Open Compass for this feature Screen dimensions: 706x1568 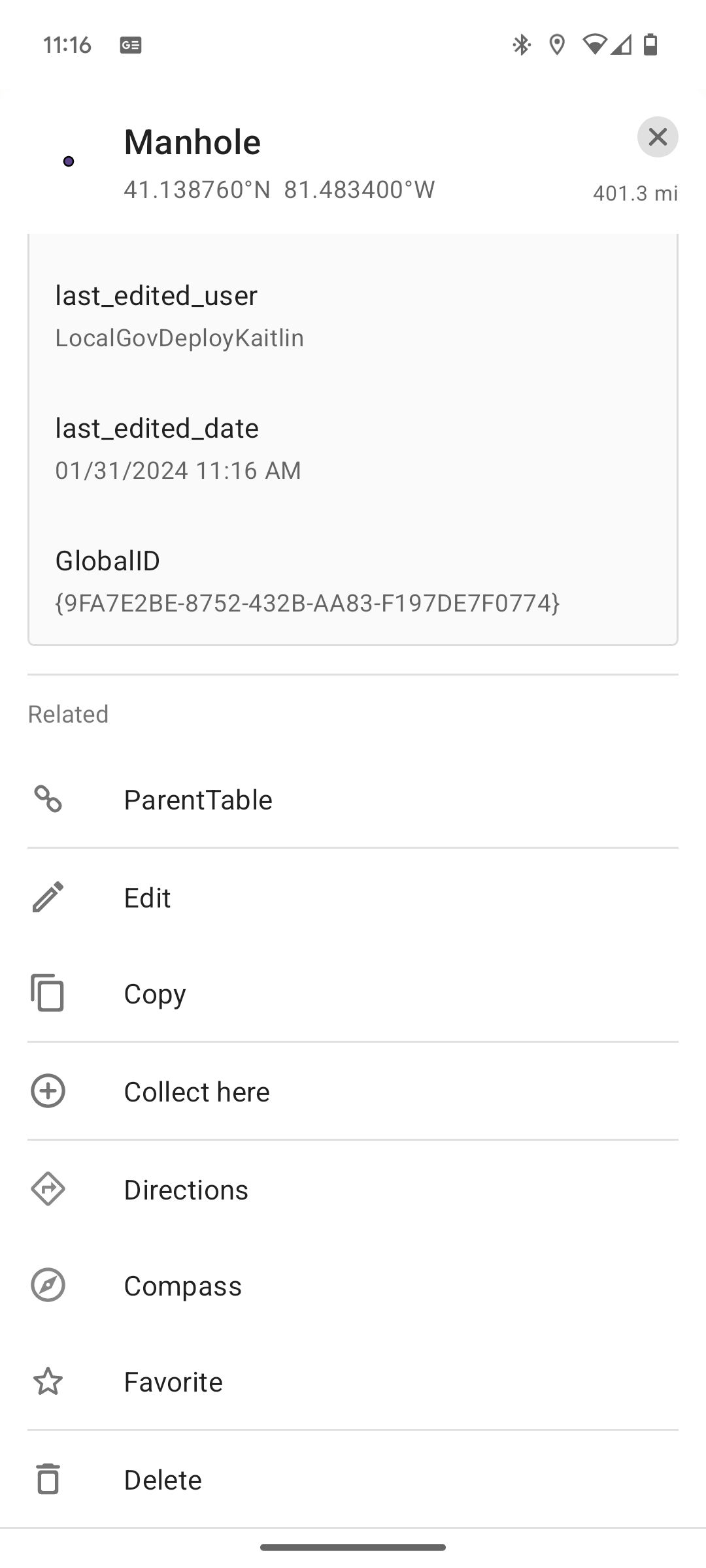(182, 1286)
